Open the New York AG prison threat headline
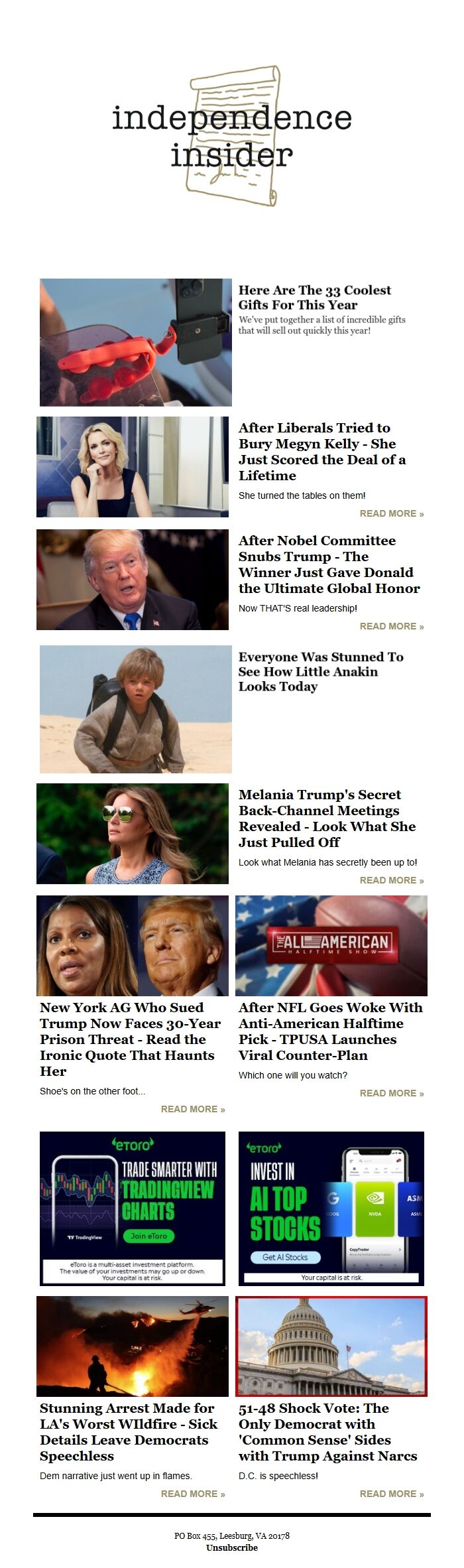 pos(130,1039)
